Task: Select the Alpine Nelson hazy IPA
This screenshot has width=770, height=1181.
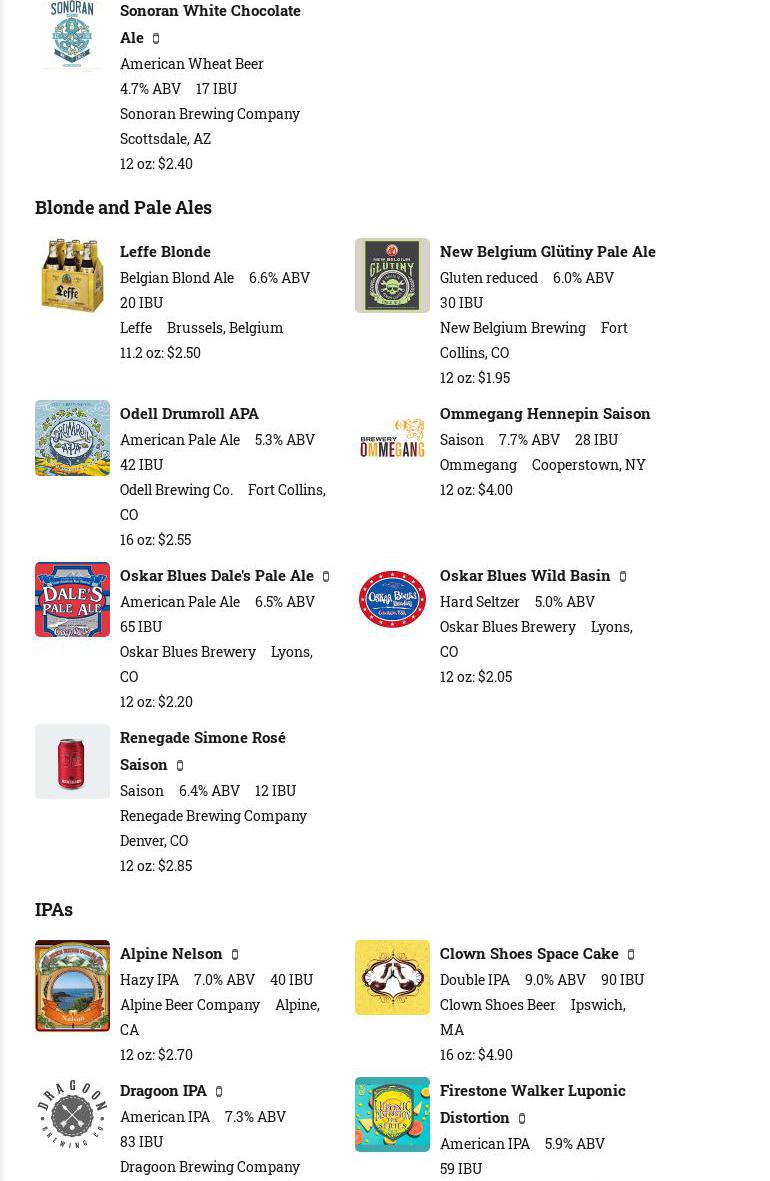Action: coord(171,953)
